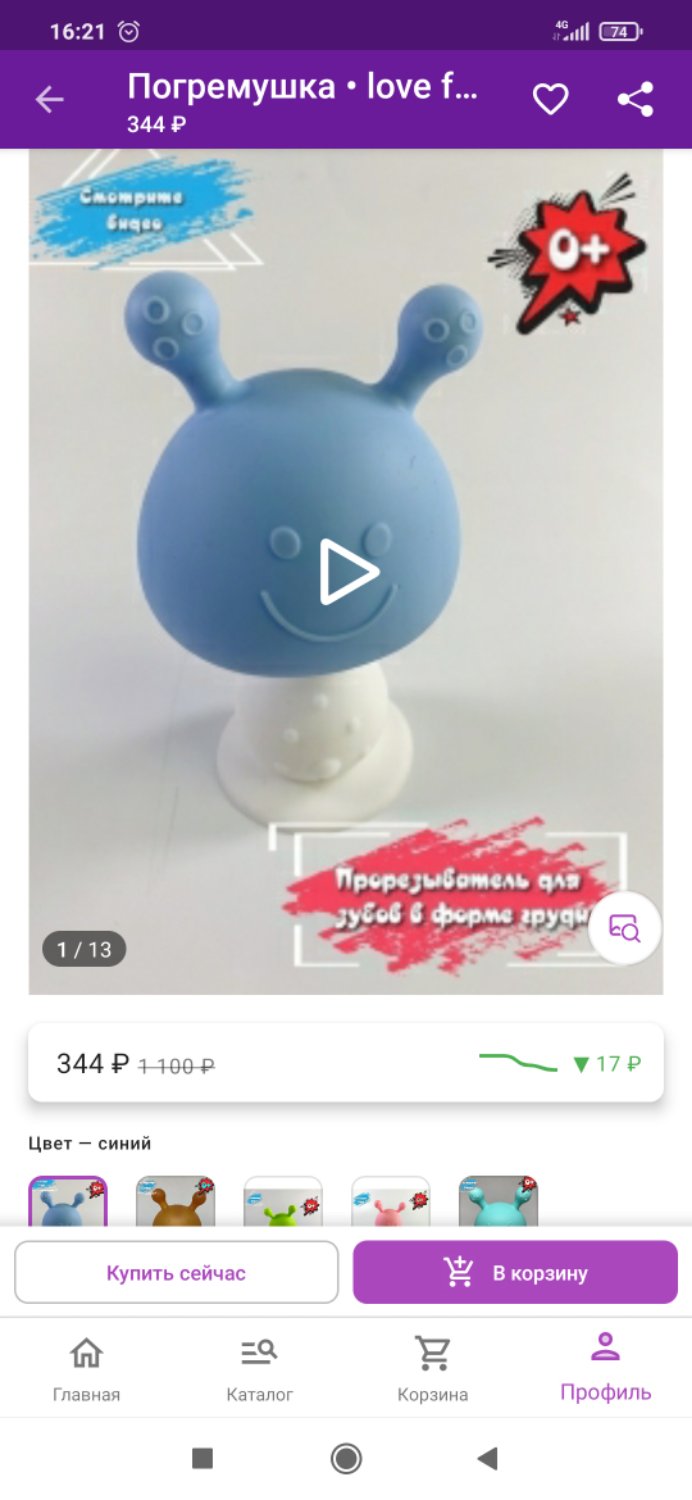Add the product to favorites with the heart
The height and width of the screenshot is (1500, 692).
(x=550, y=99)
